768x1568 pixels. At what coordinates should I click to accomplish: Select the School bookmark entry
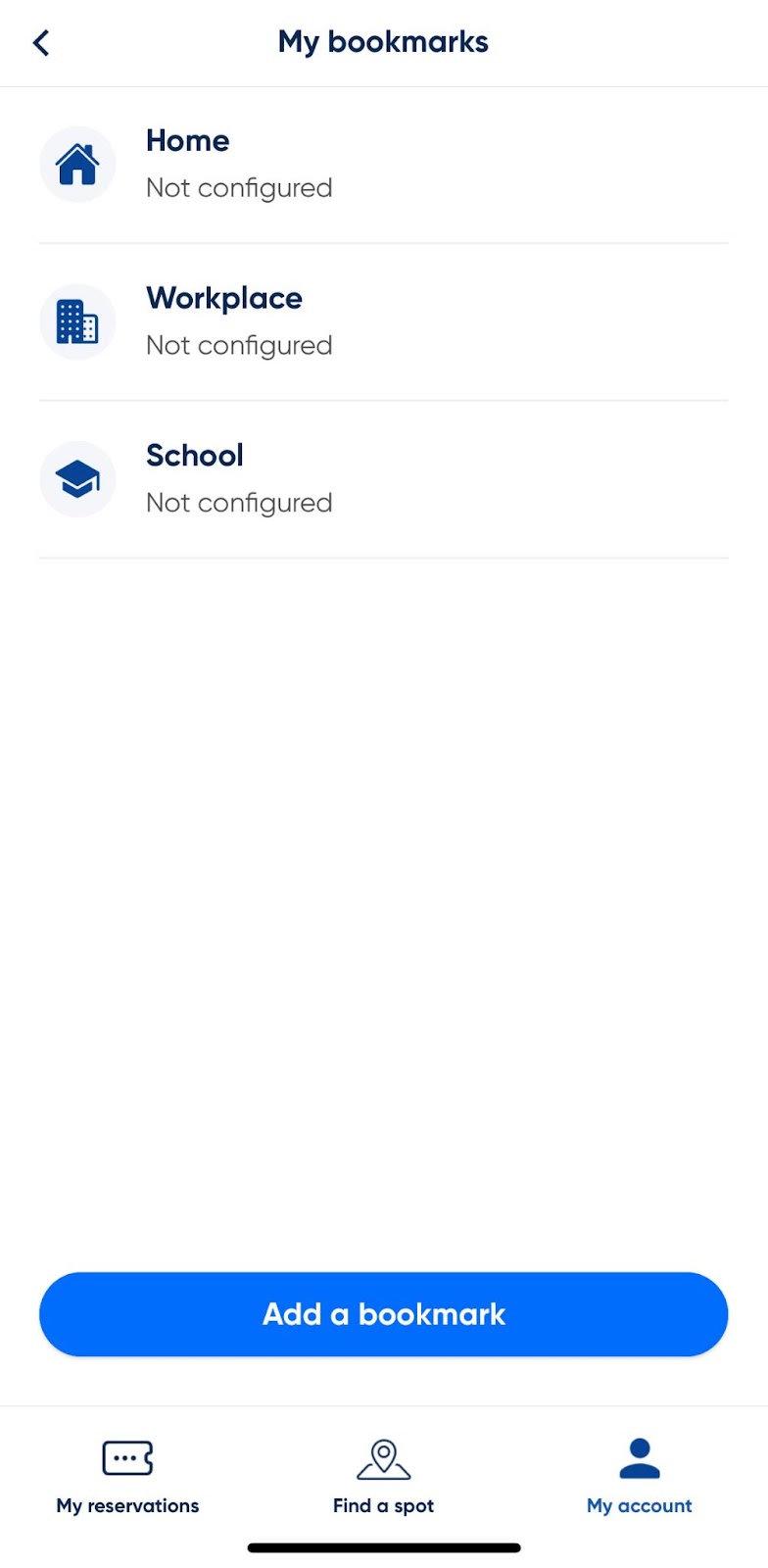(384, 480)
